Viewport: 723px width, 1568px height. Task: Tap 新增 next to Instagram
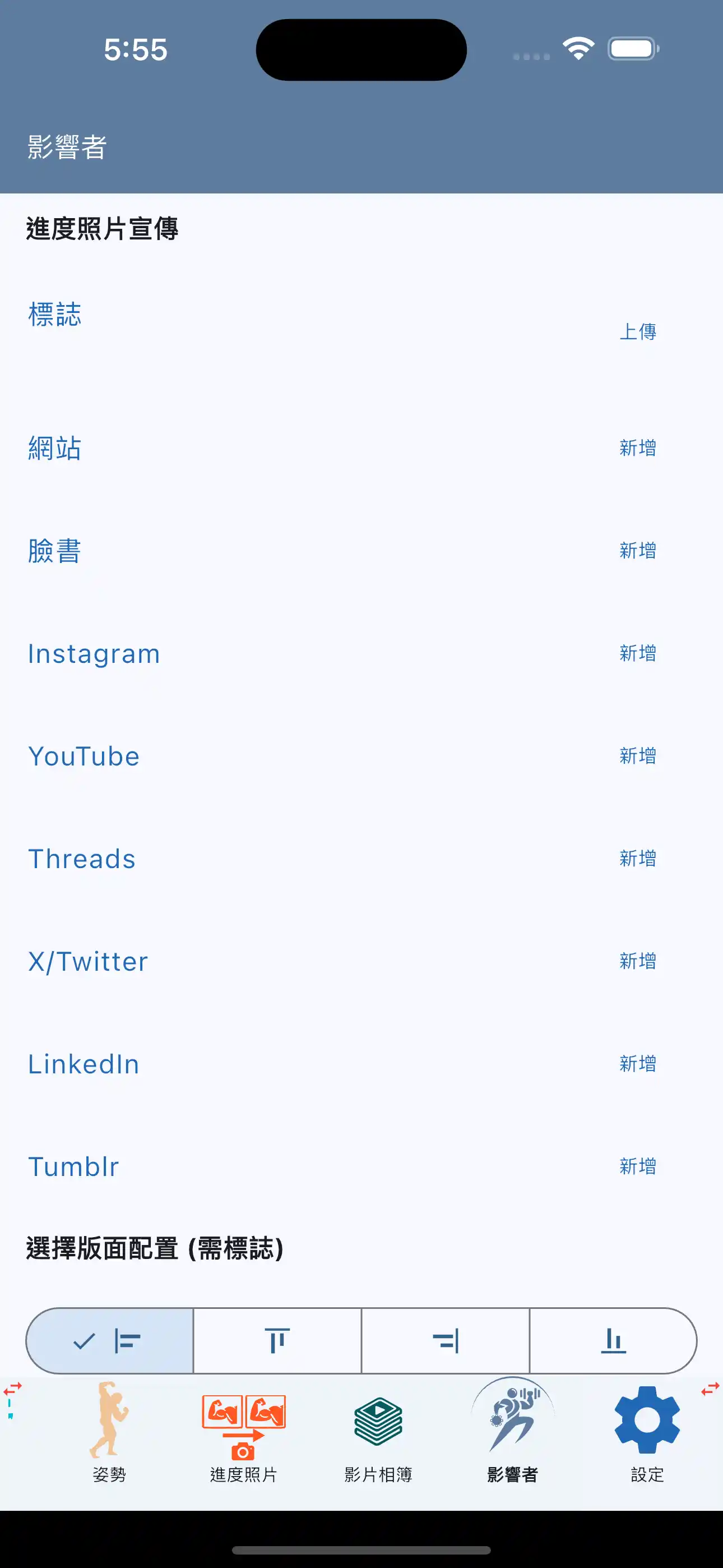pos(637,653)
